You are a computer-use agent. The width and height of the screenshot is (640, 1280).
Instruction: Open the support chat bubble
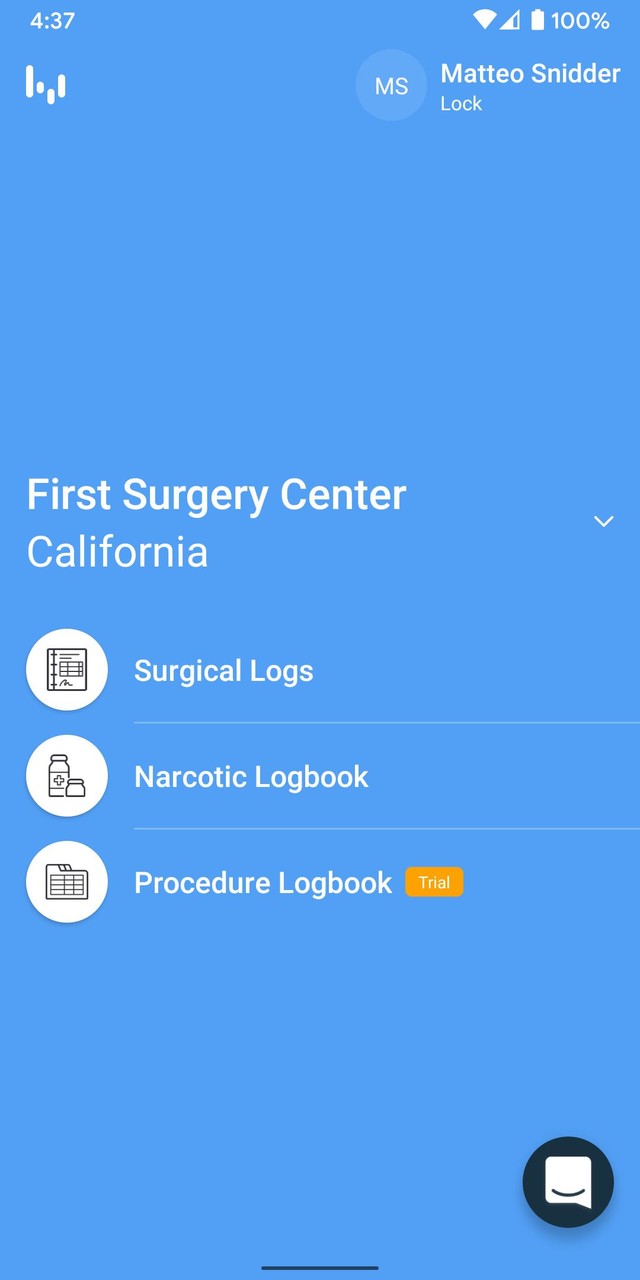tap(568, 1182)
